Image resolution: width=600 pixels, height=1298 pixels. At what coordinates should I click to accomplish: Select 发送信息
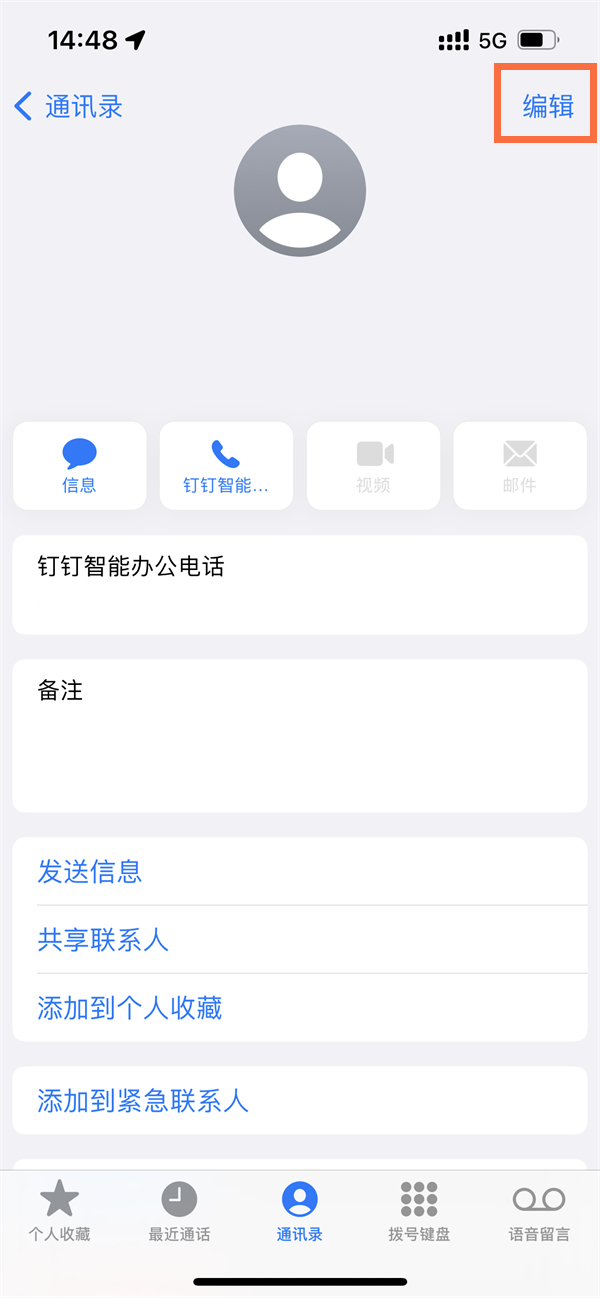[x=90, y=871]
